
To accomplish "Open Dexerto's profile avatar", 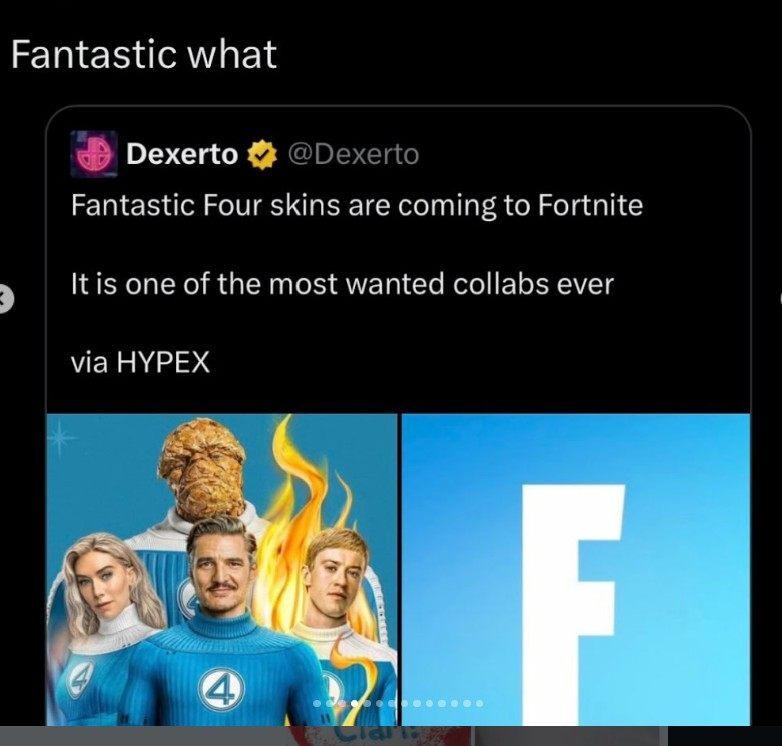I will pyautogui.click(x=95, y=154).
